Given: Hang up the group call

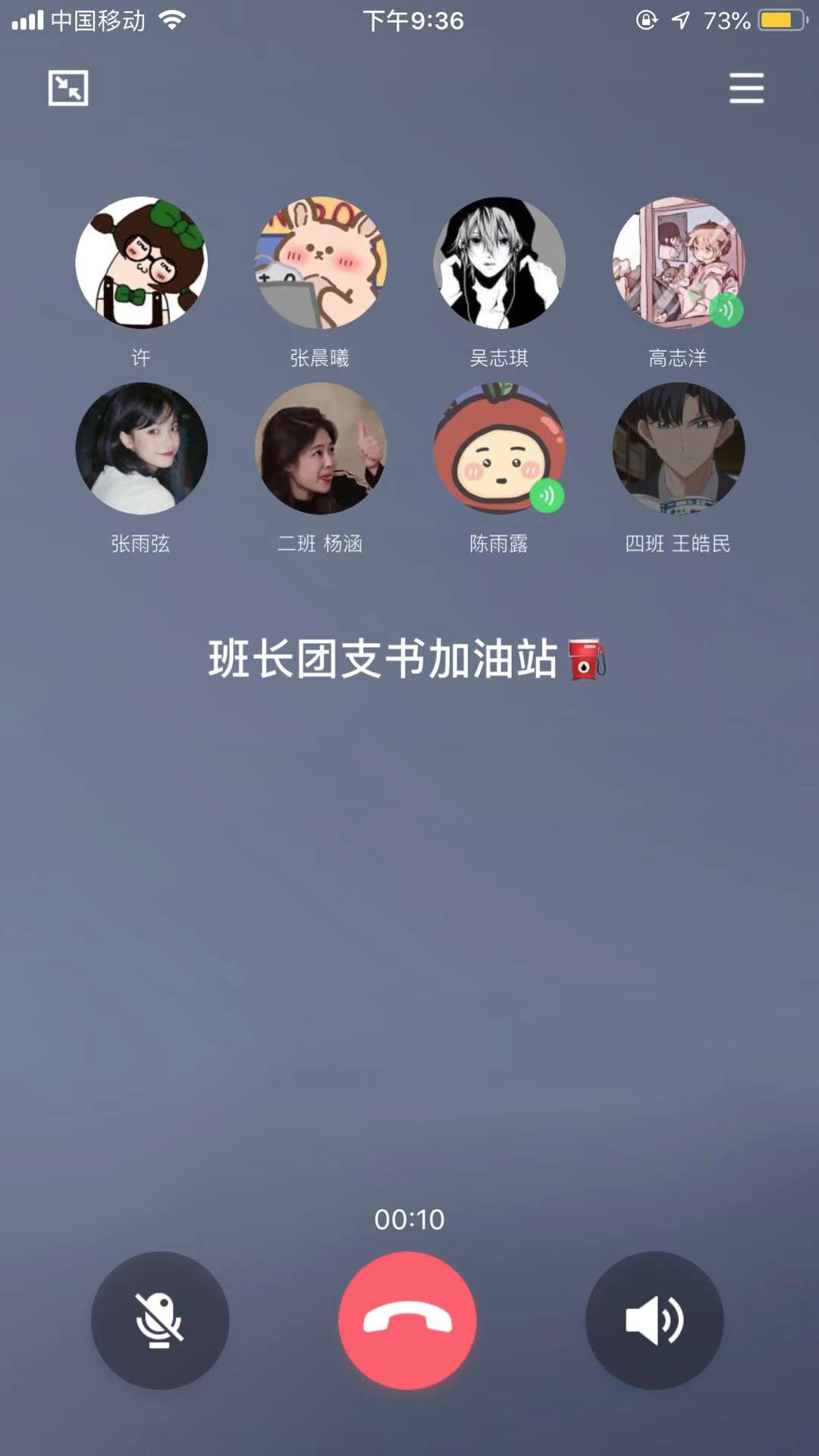Looking at the screenshot, I should (408, 1320).
